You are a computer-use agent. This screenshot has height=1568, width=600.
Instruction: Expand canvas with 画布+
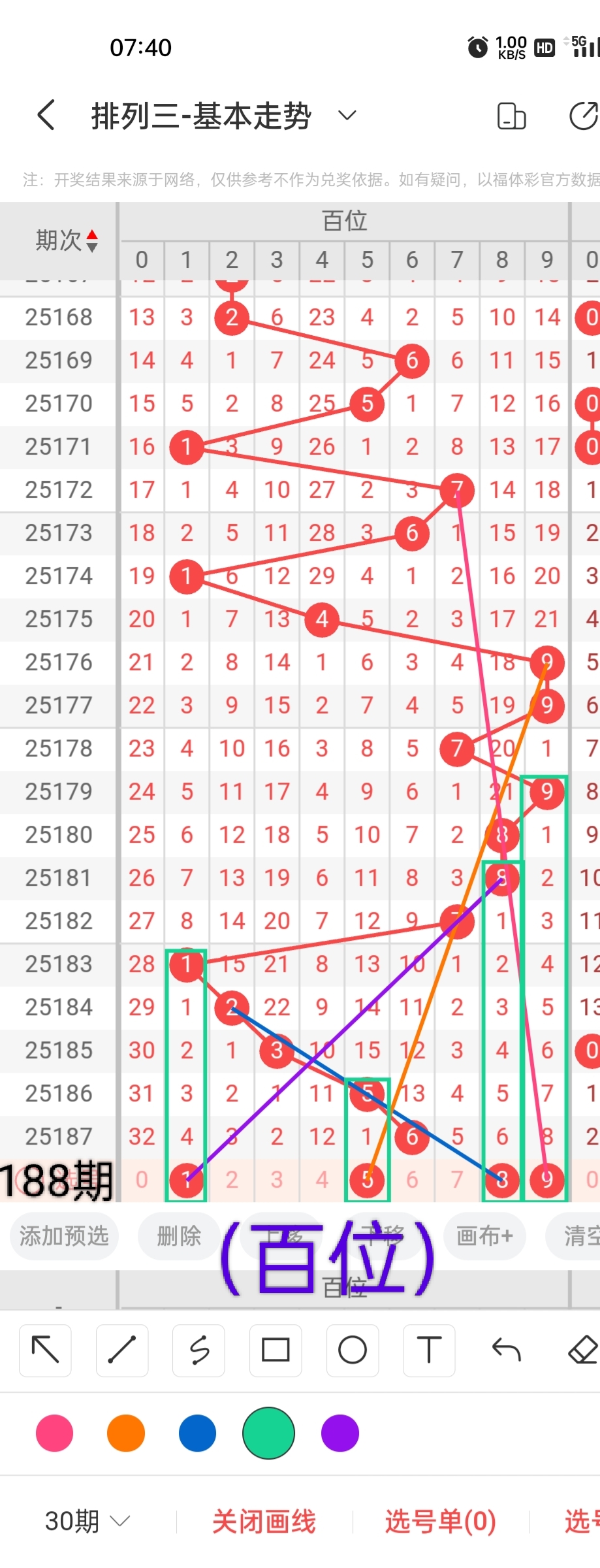point(484,1236)
